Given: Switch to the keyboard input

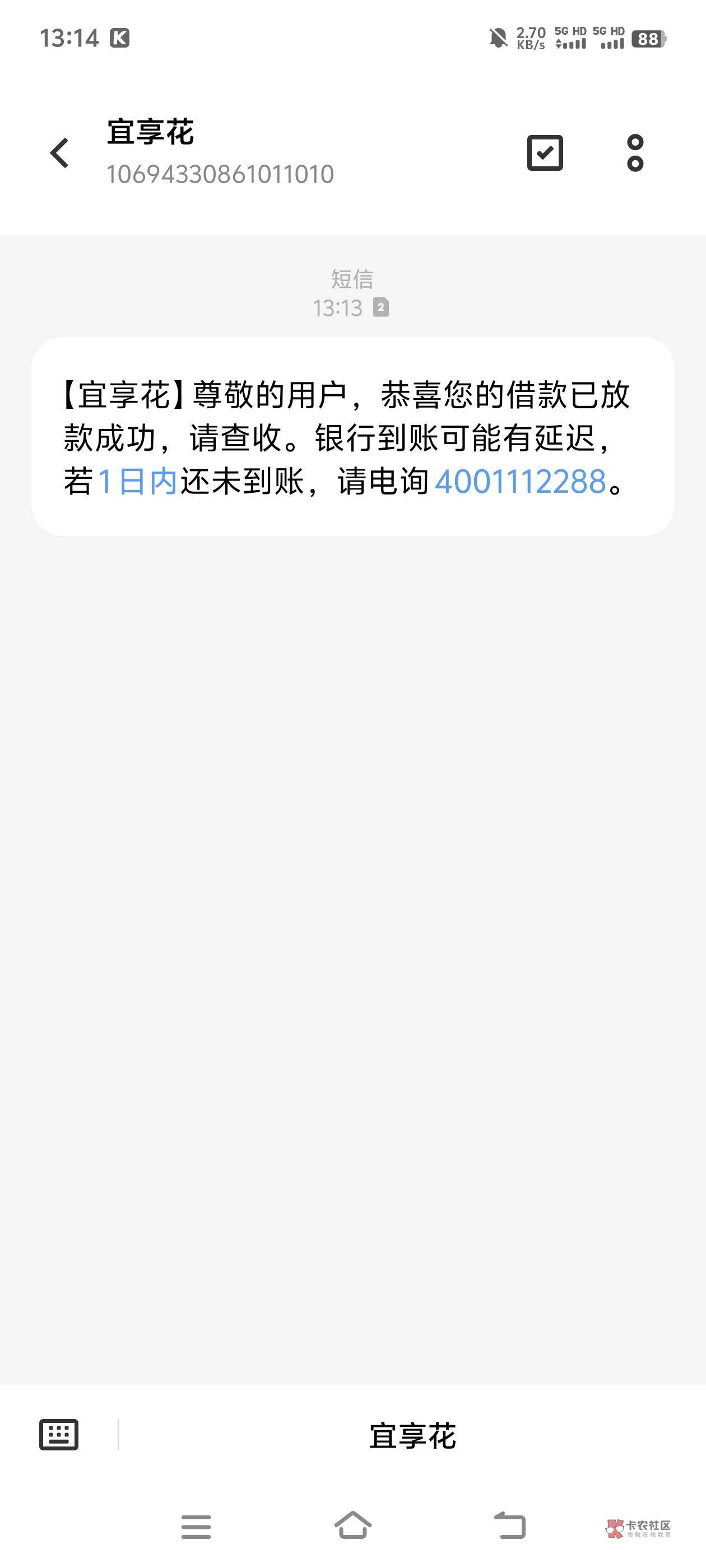Looking at the screenshot, I should (58, 1435).
